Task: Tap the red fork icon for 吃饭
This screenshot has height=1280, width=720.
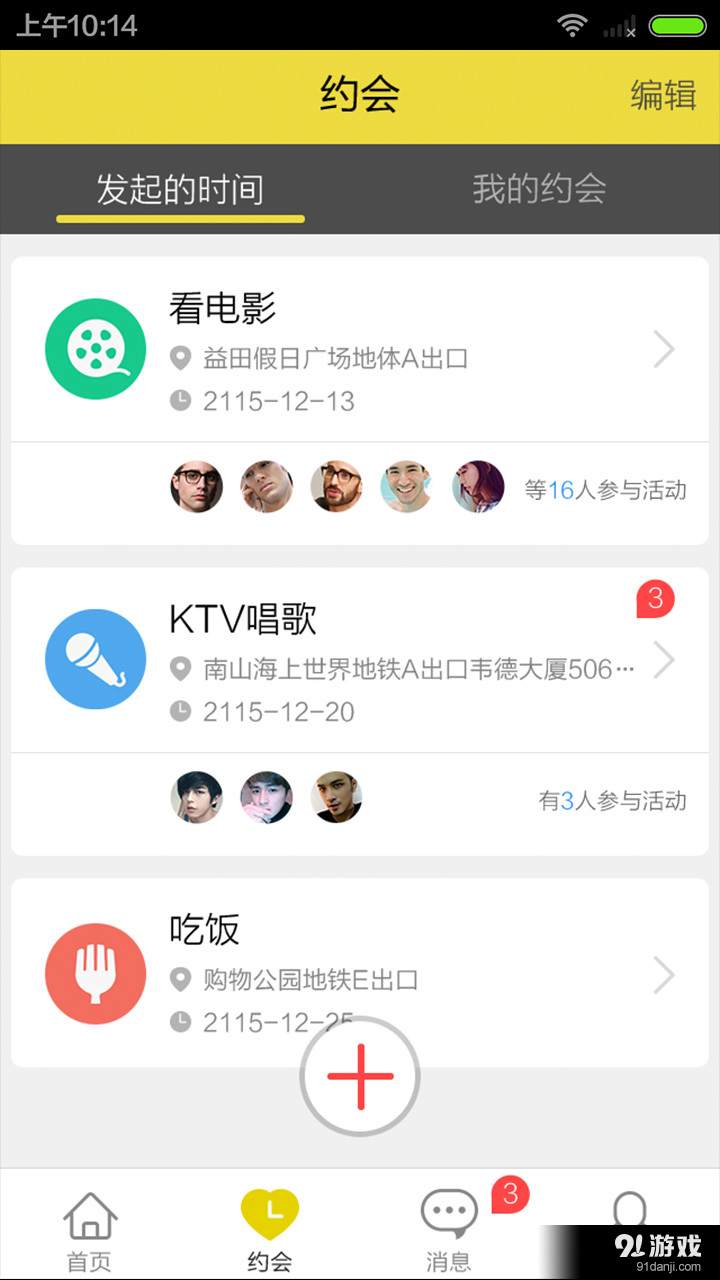Action: point(95,973)
